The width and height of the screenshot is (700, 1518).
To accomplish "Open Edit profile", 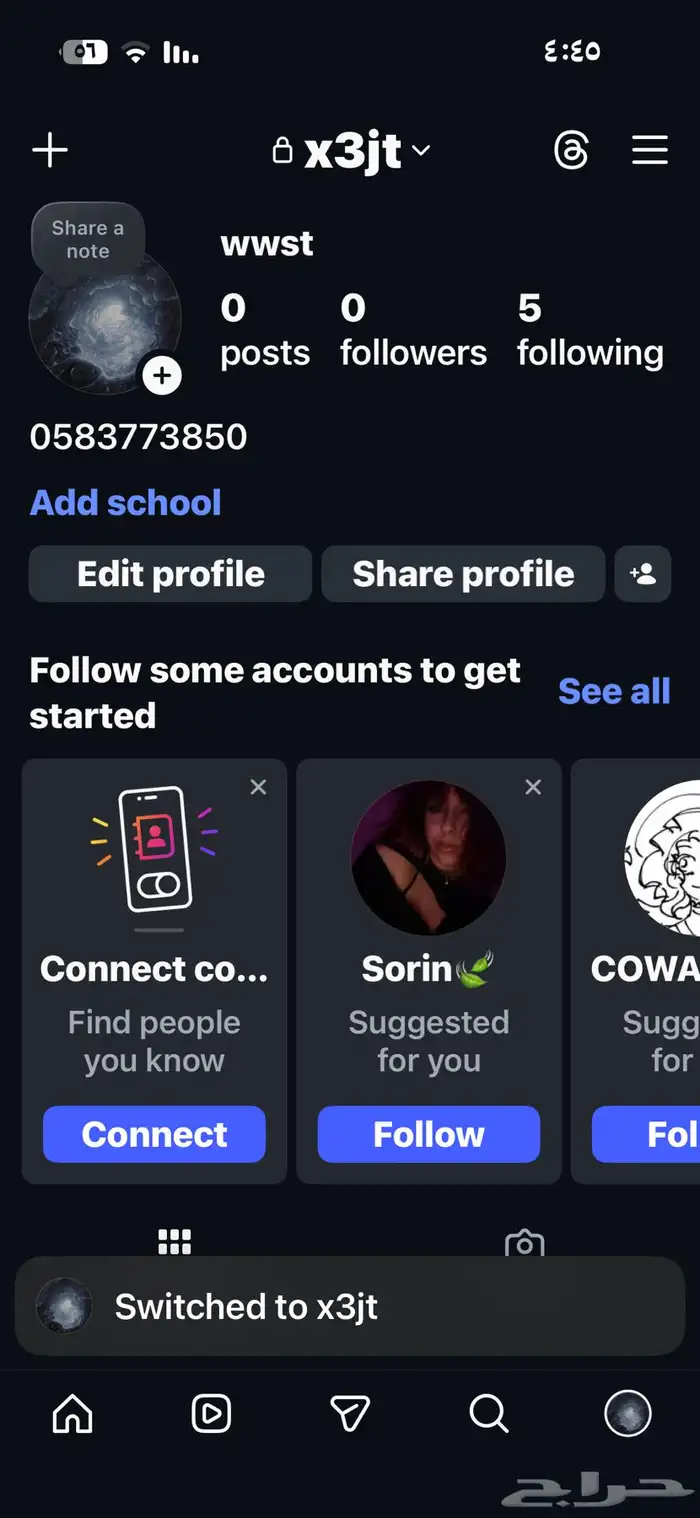I will click(170, 574).
